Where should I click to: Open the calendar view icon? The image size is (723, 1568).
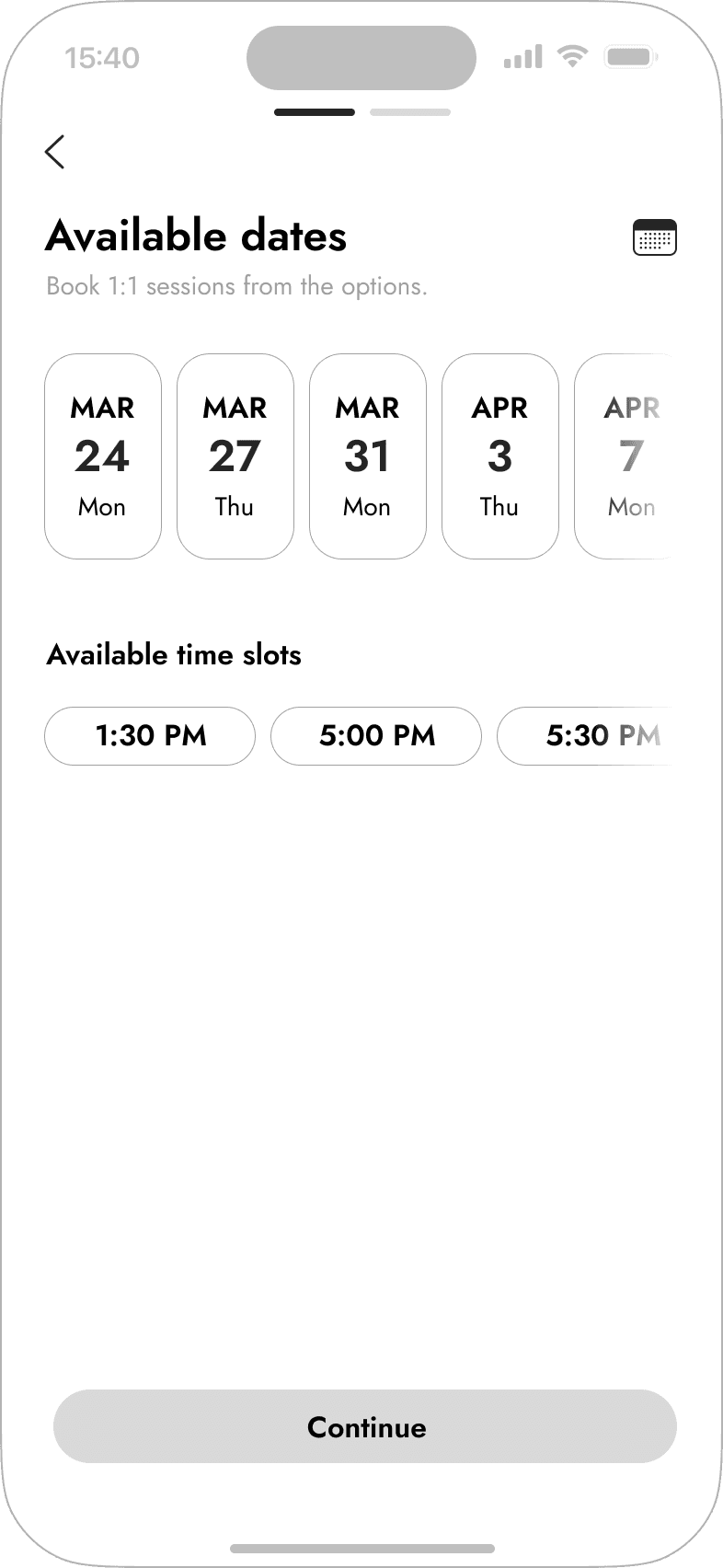pos(655,237)
